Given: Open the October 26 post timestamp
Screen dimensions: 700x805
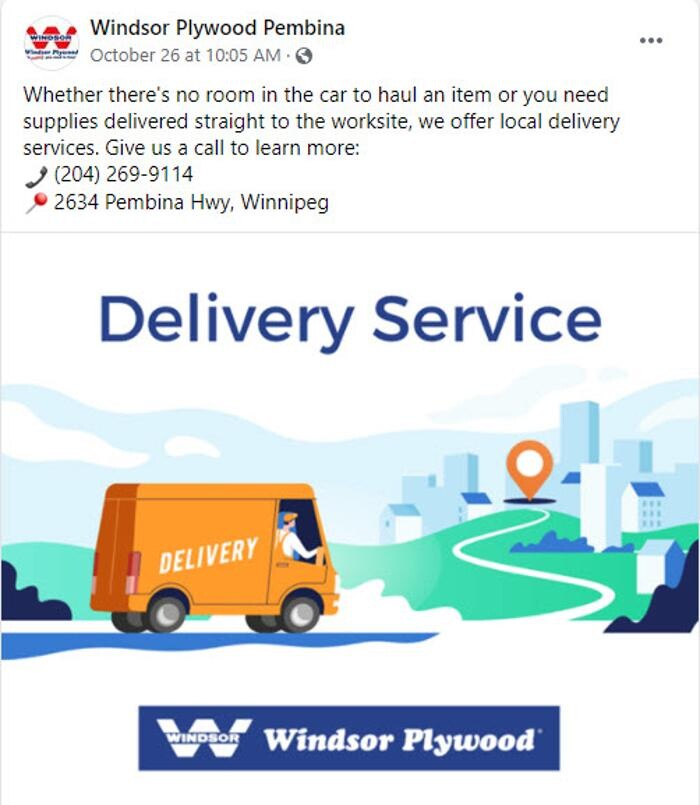Looking at the screenshot, I should (x=185, y=56).
